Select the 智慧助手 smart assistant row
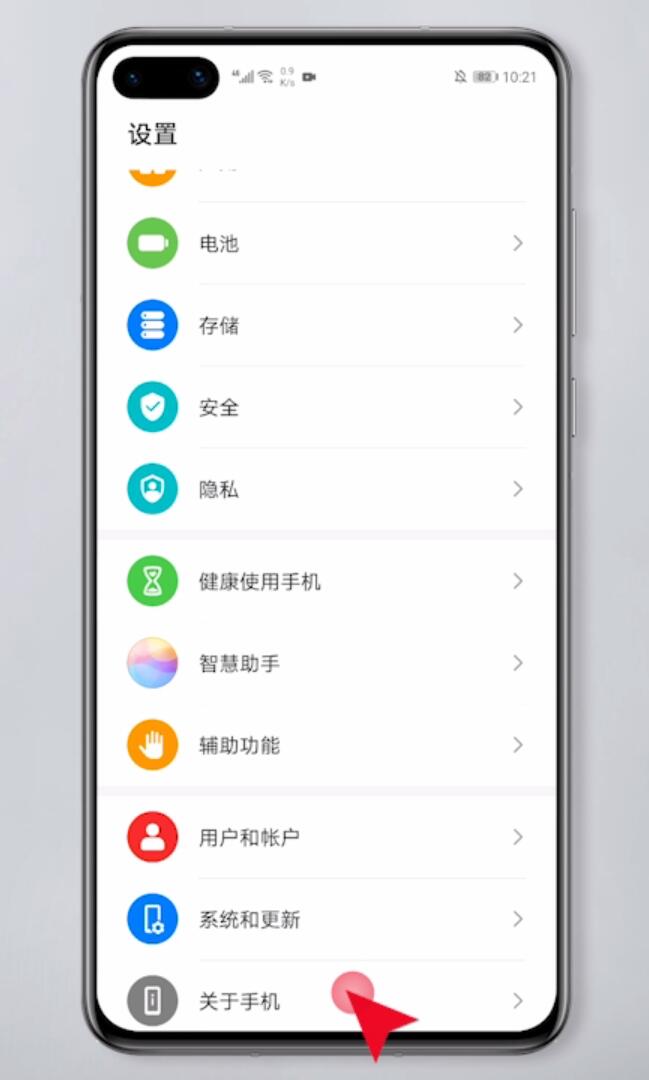Viewport: 649px width, 1080px height. 326,663
